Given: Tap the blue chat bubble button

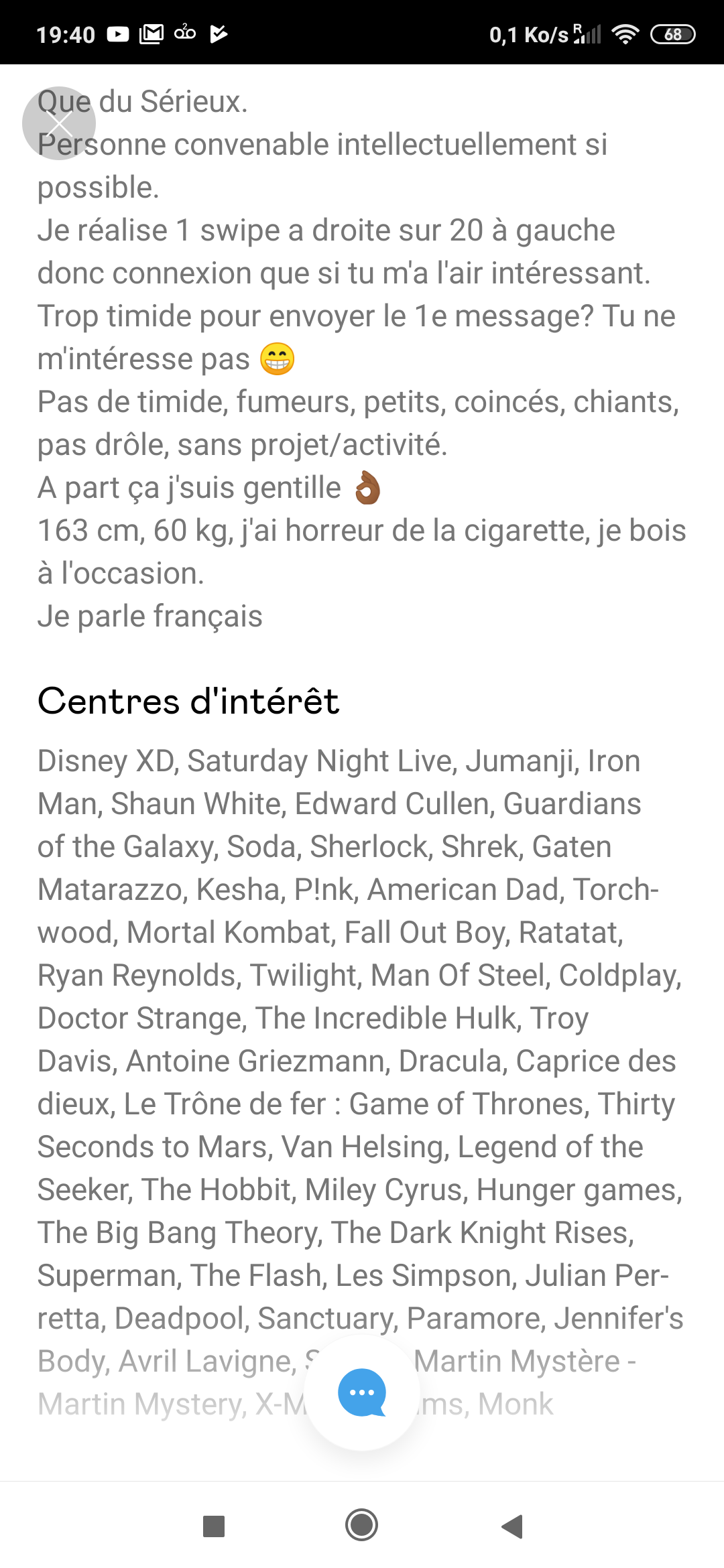Looking at the screenshot, I should 362,1392.
